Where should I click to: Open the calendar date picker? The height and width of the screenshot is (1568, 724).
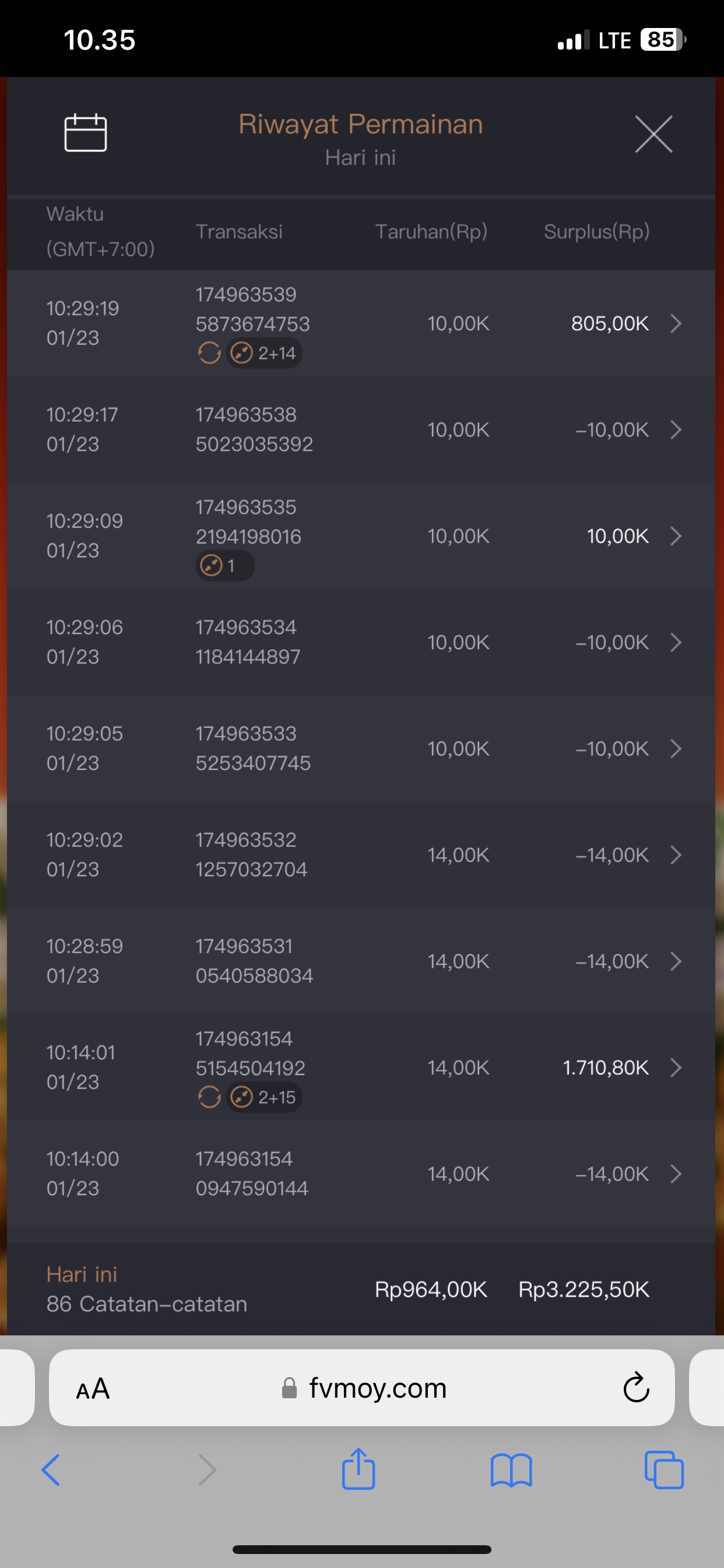click(86, 132)
